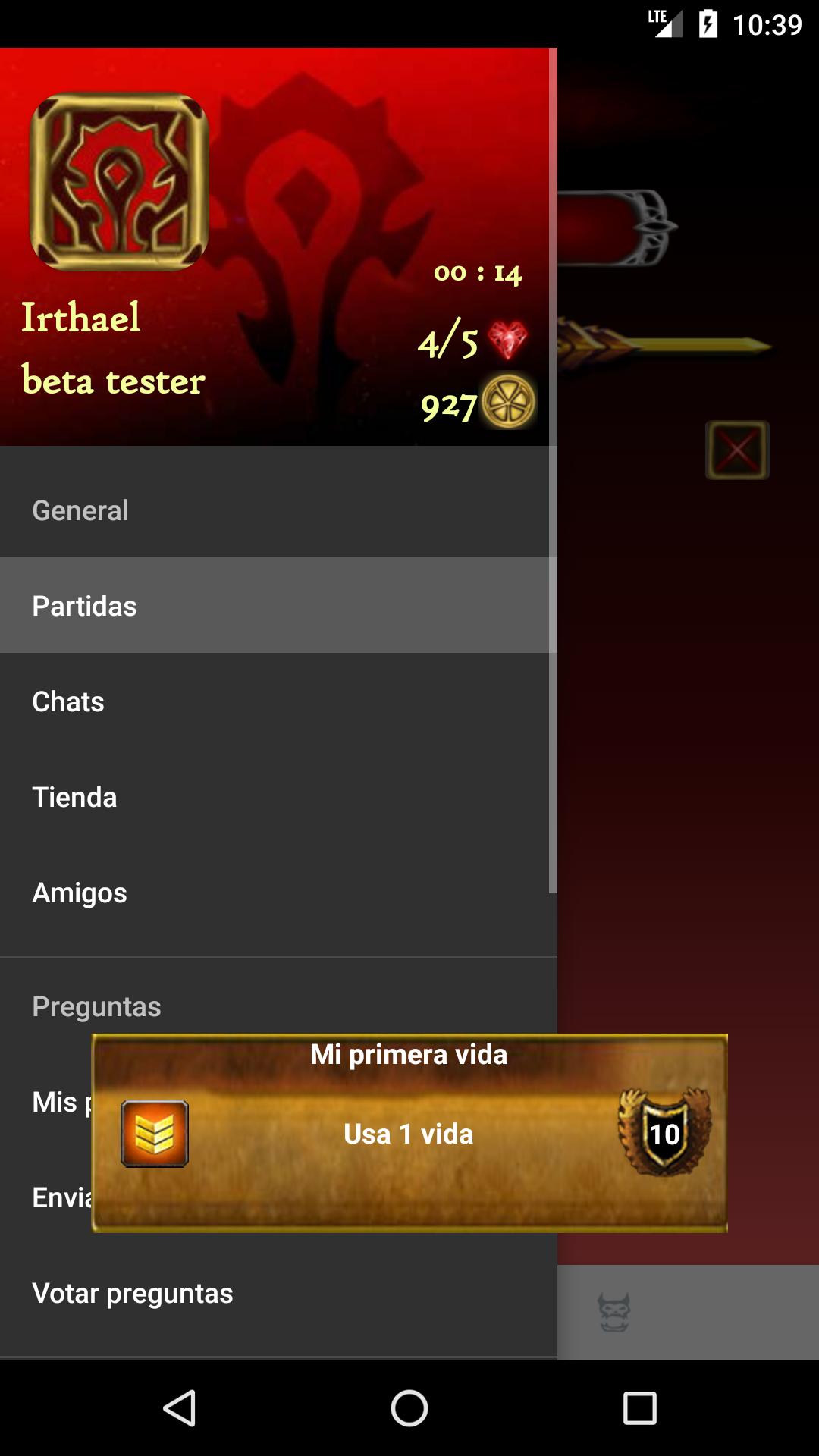Open Votar preguntas

[133, 1294]
